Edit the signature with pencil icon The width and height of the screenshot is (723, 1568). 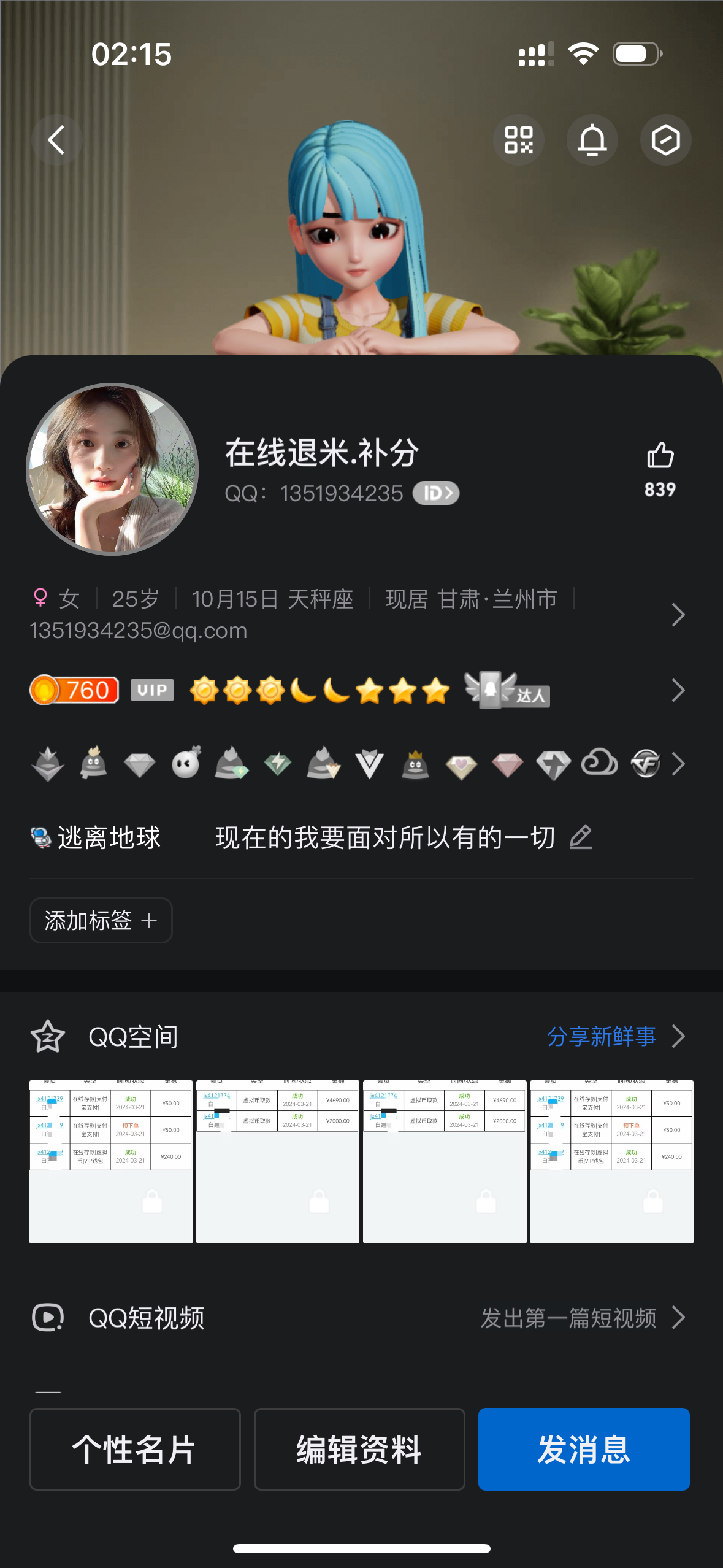tap(580, 837)
